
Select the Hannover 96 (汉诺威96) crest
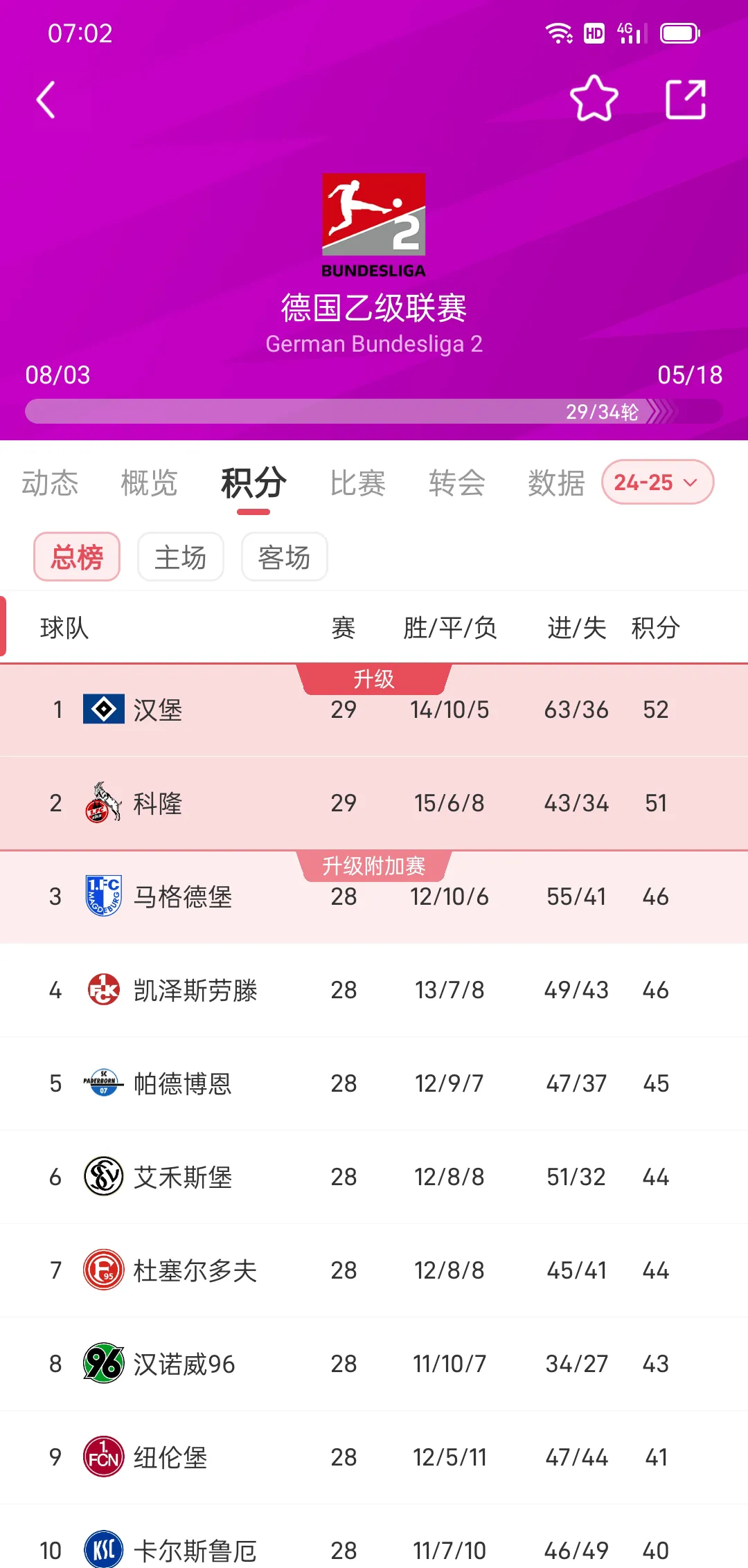pos(103,1364)
